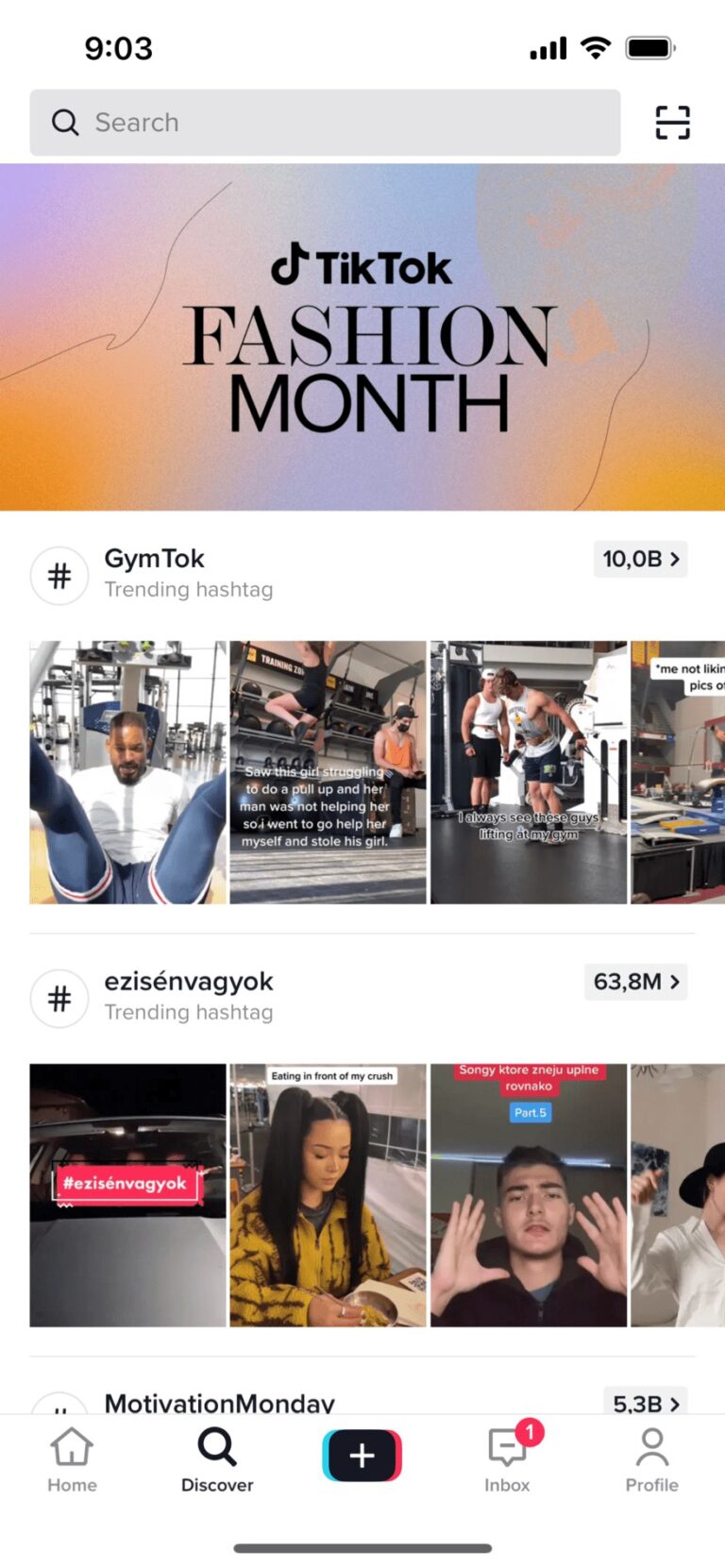Open the ezisénvagyok trending hashtag
Image resolution: width=725 pixels, height=1568 pixels.
[x=188, y=995]
